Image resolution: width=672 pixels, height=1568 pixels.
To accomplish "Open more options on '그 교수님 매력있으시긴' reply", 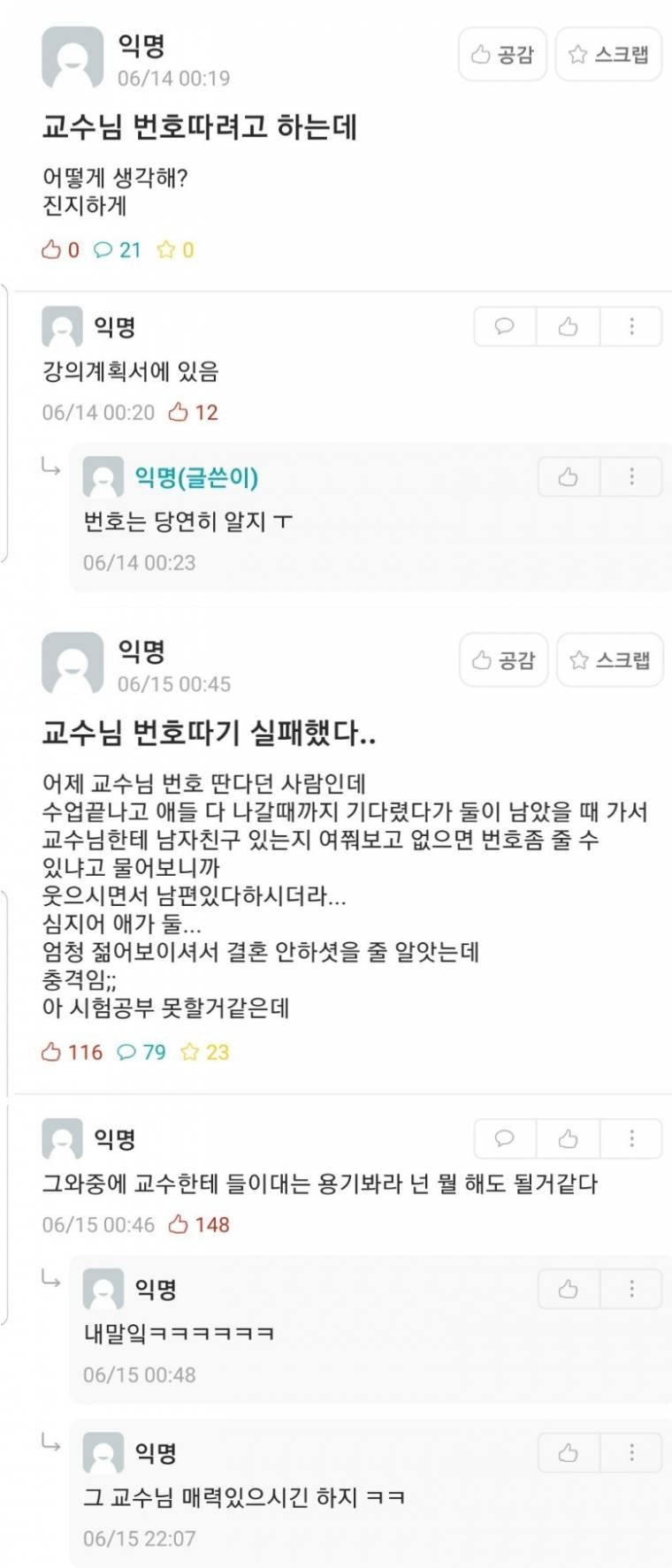I will [x=631, y=1453].
